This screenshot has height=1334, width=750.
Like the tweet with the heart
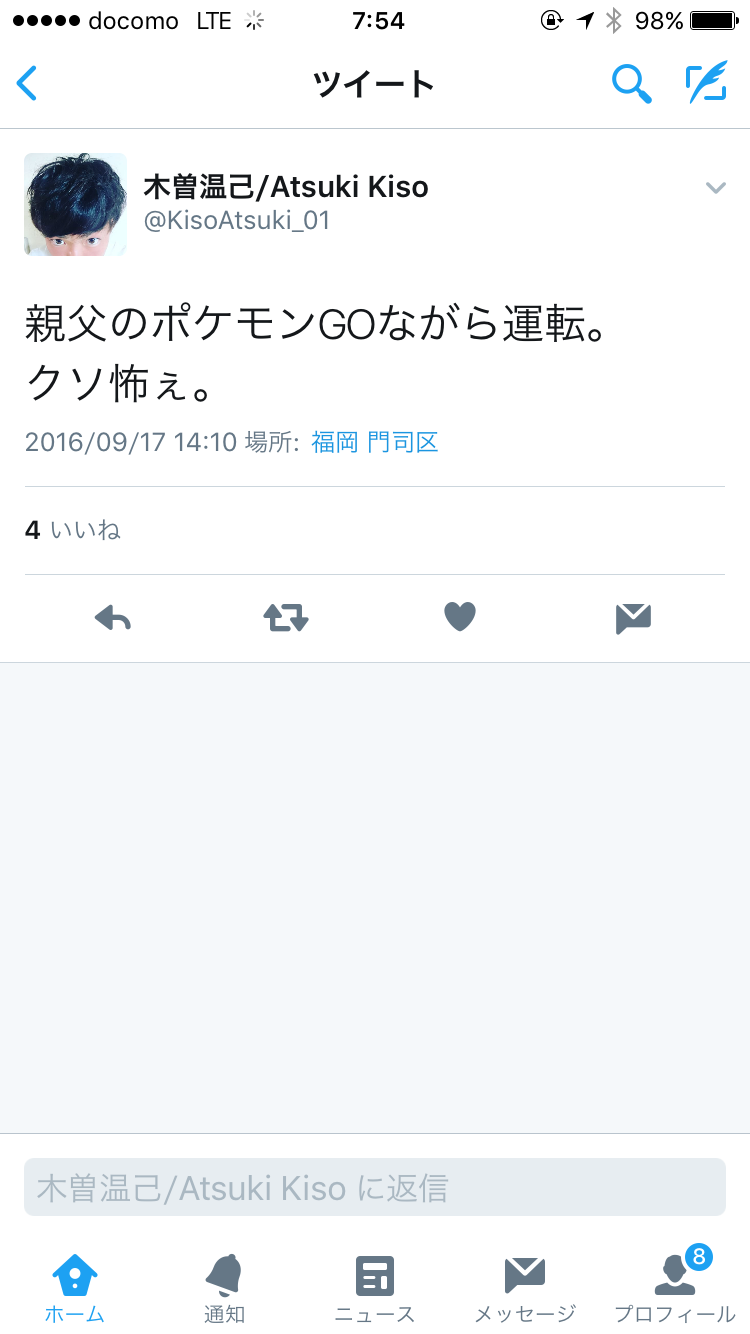pyautogui.click(x=460, y=618)
